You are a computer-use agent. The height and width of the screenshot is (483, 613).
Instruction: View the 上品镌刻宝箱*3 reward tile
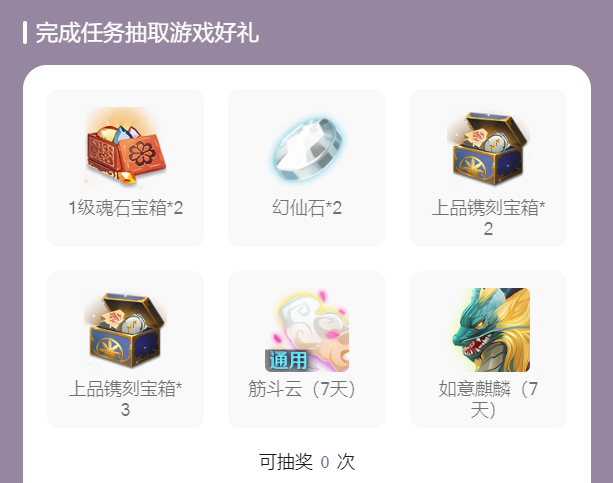tap(125, 348)
